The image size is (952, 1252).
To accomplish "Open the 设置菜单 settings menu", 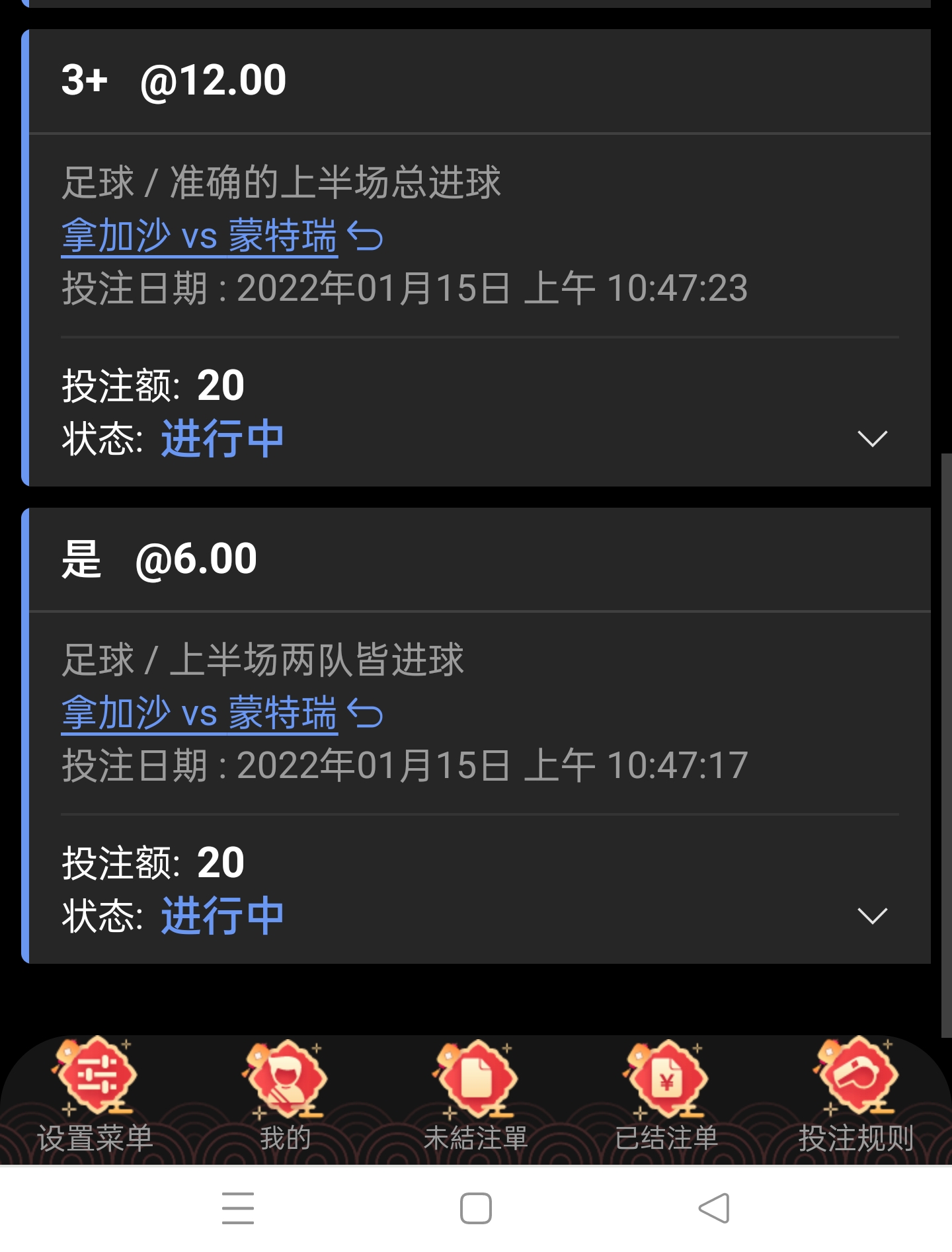I will 96,1097.
